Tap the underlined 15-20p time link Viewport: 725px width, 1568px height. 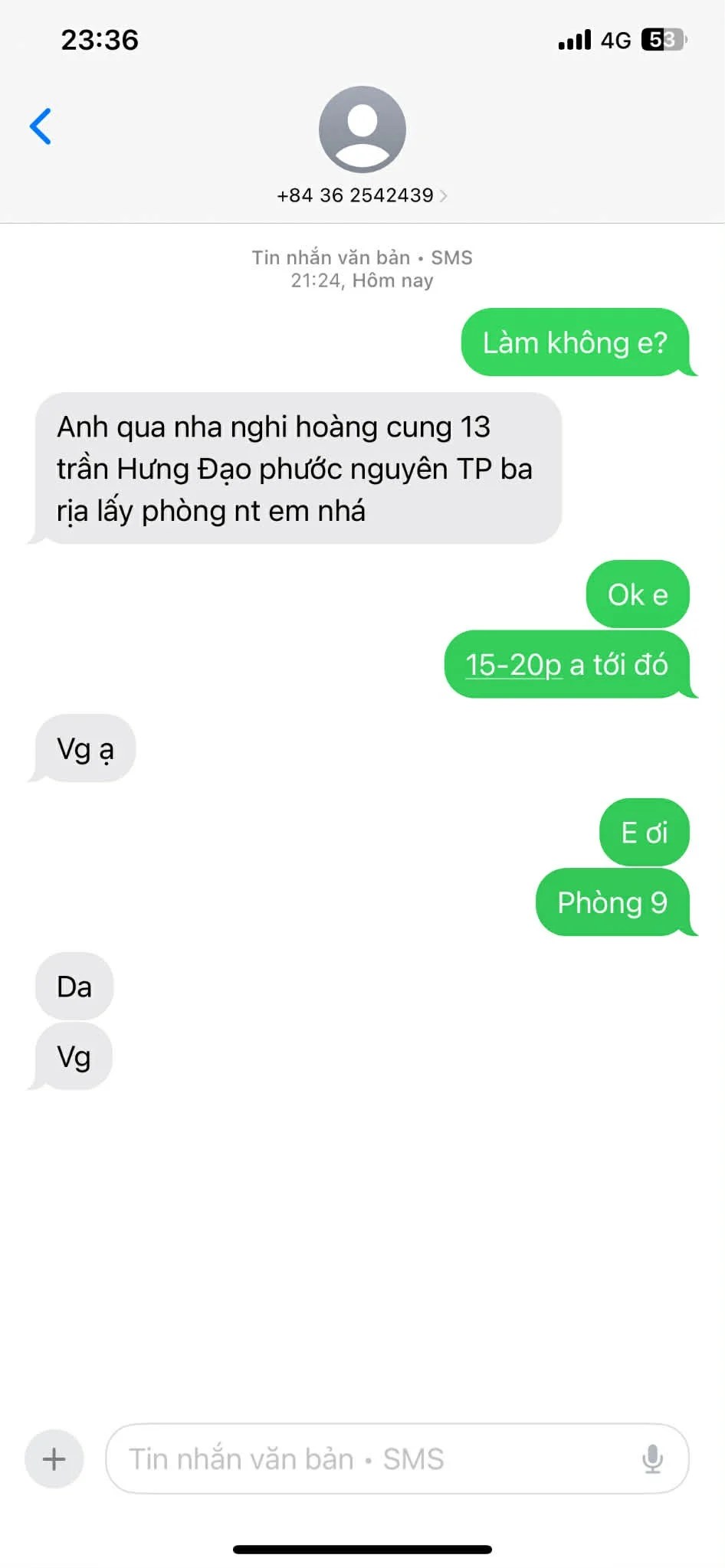[513, 665]
